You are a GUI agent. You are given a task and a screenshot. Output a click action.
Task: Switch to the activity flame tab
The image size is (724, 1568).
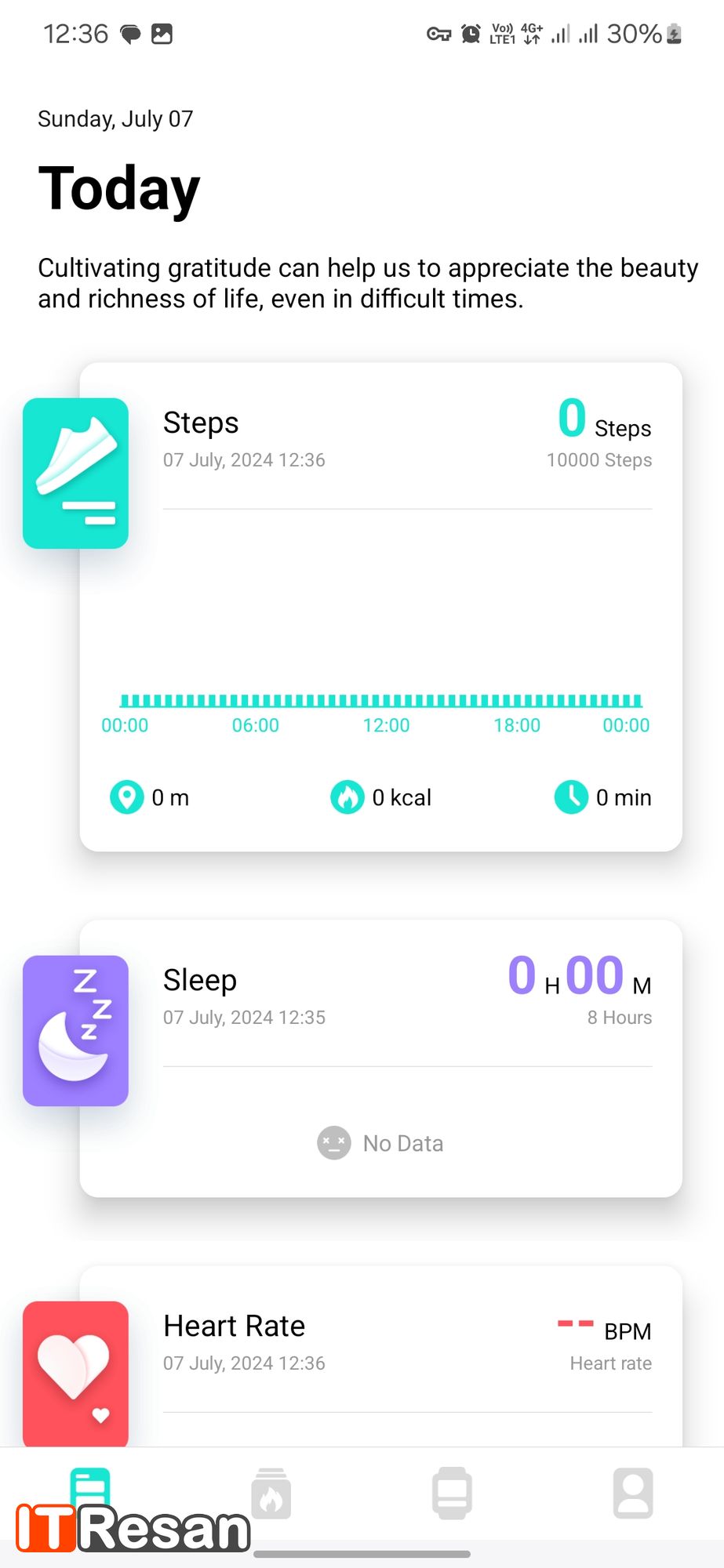point(271,1494)
